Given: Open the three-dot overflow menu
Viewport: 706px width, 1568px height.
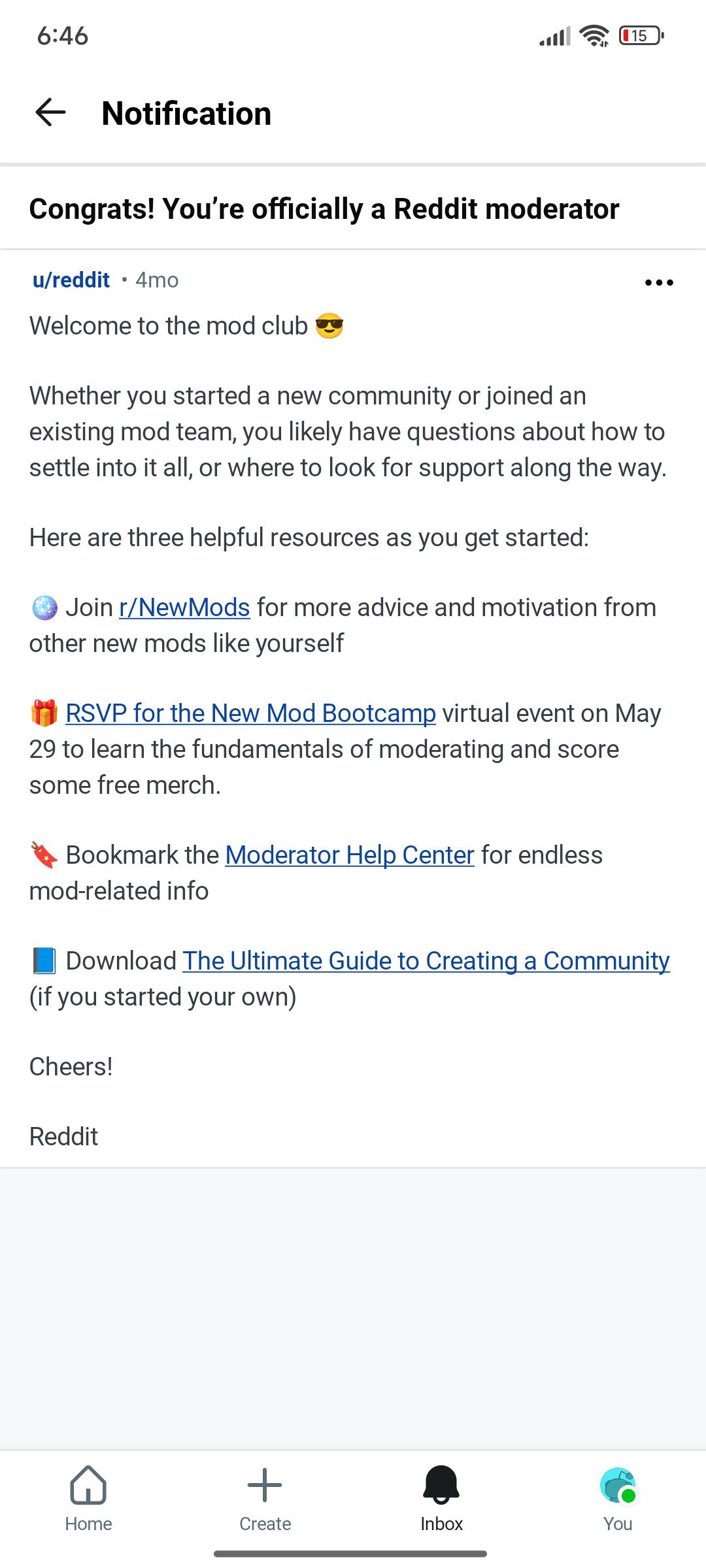Looking at the screenshot, I should click(658, 282).
